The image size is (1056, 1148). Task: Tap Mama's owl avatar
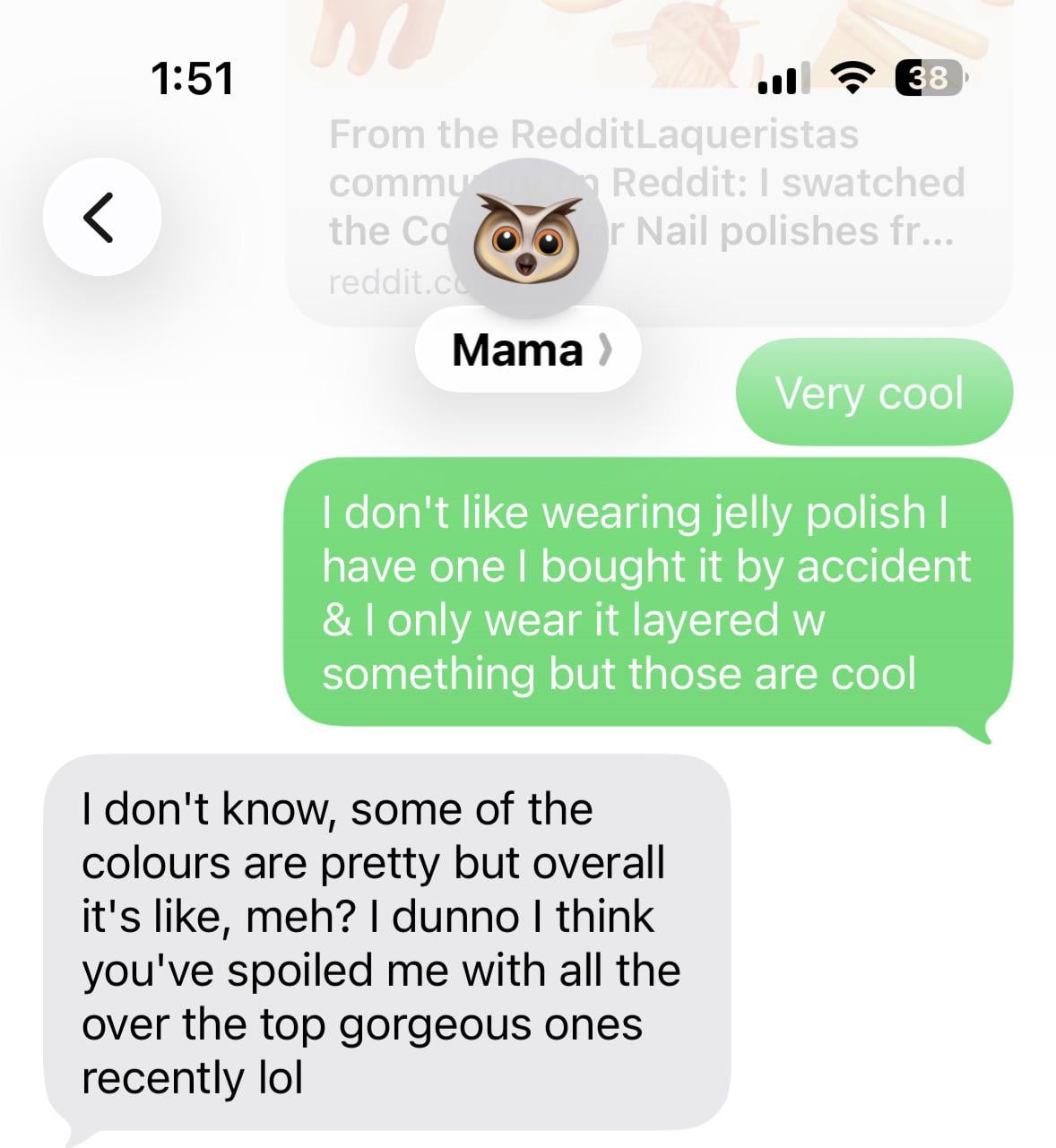click(x=528, y=237)
